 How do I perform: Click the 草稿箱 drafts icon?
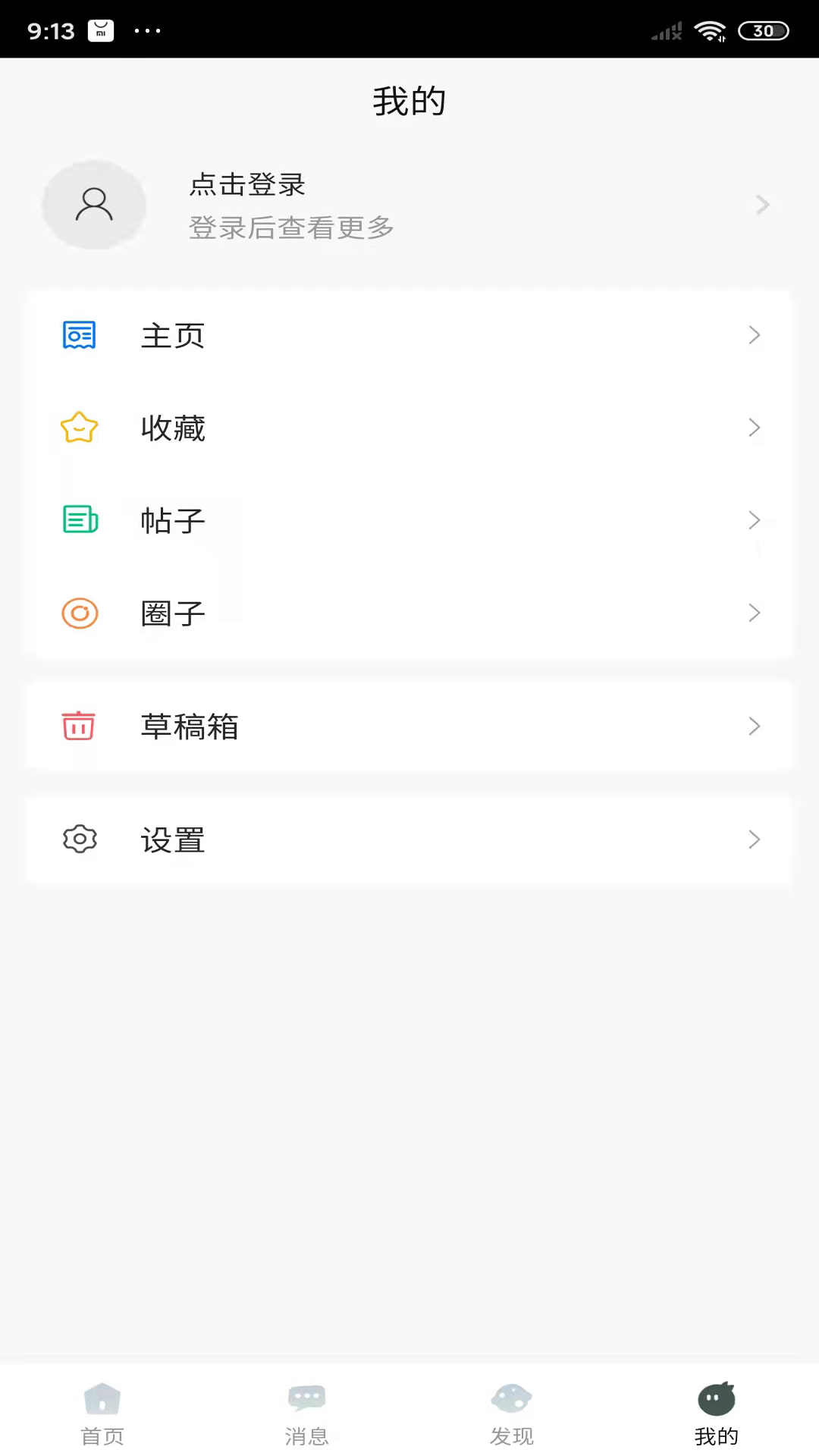(x=79, y=726)
